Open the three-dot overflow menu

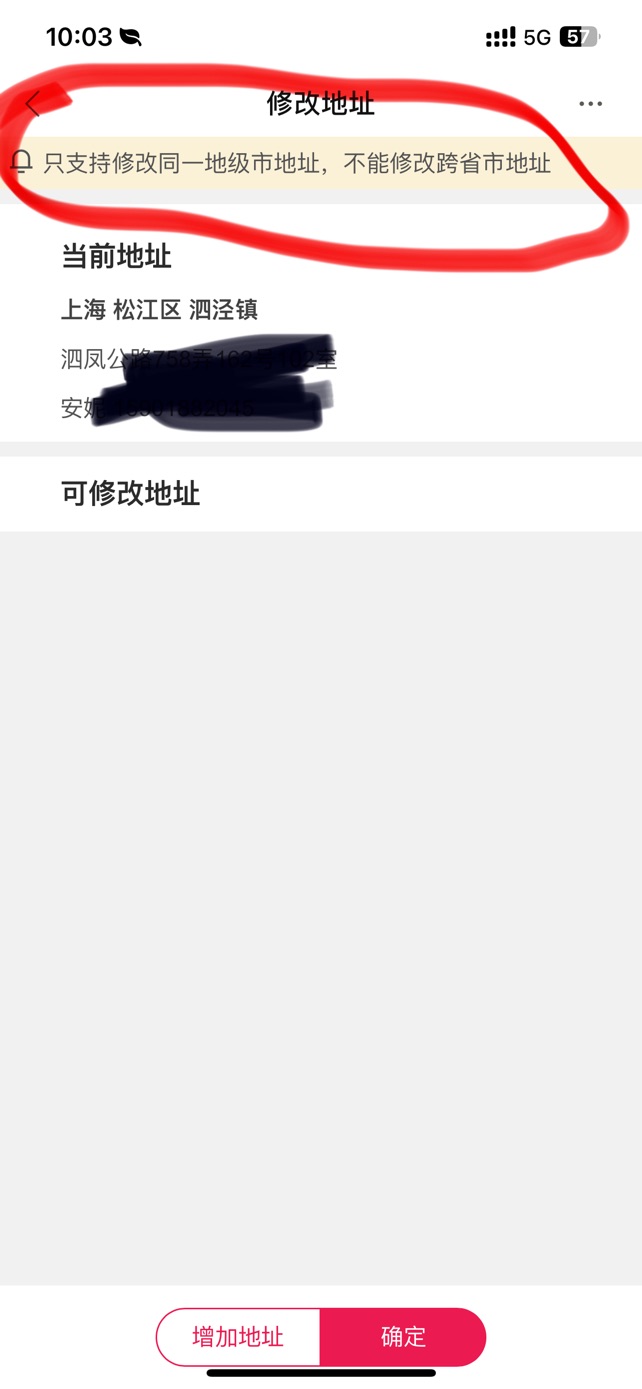click(590, 103)
